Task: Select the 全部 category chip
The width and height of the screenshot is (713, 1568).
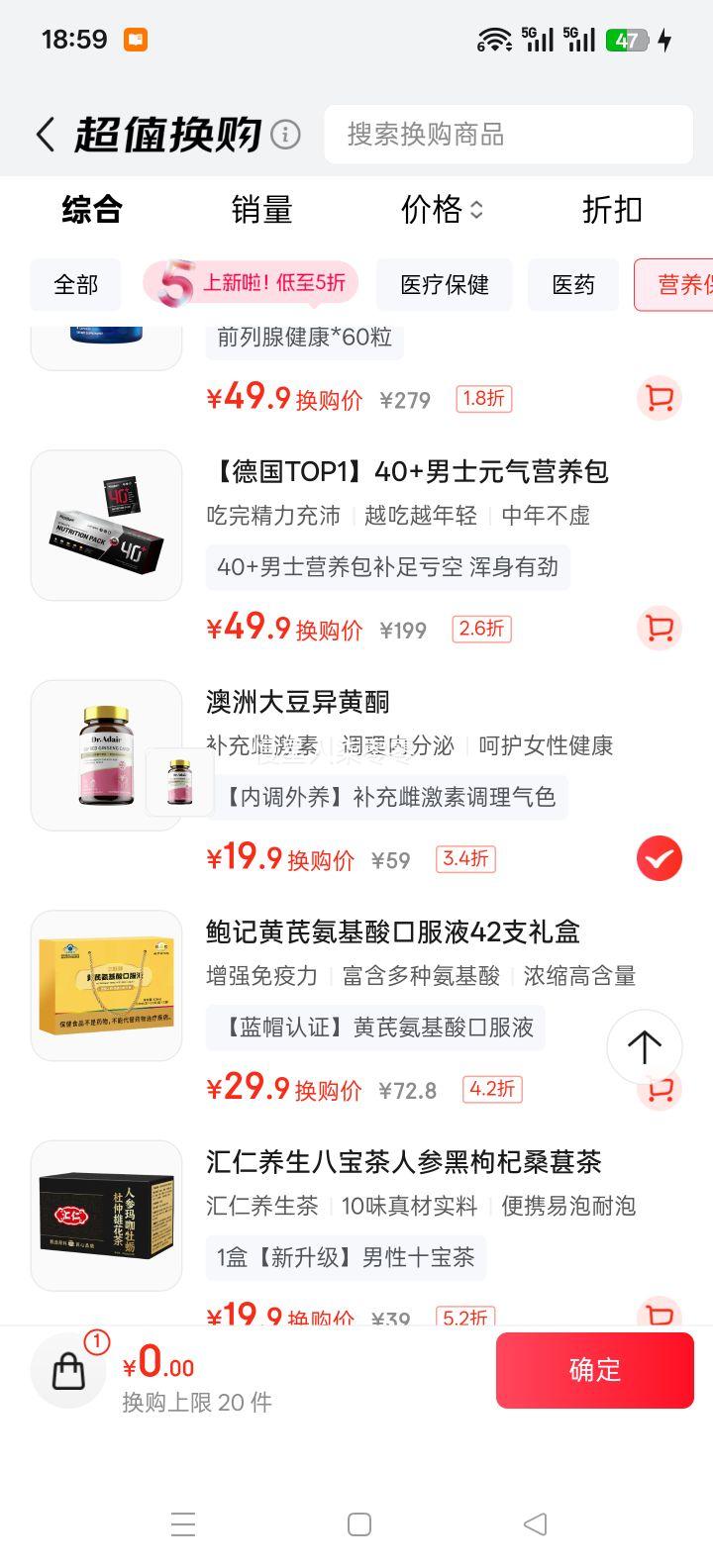Action: click(x=75, y=285)
